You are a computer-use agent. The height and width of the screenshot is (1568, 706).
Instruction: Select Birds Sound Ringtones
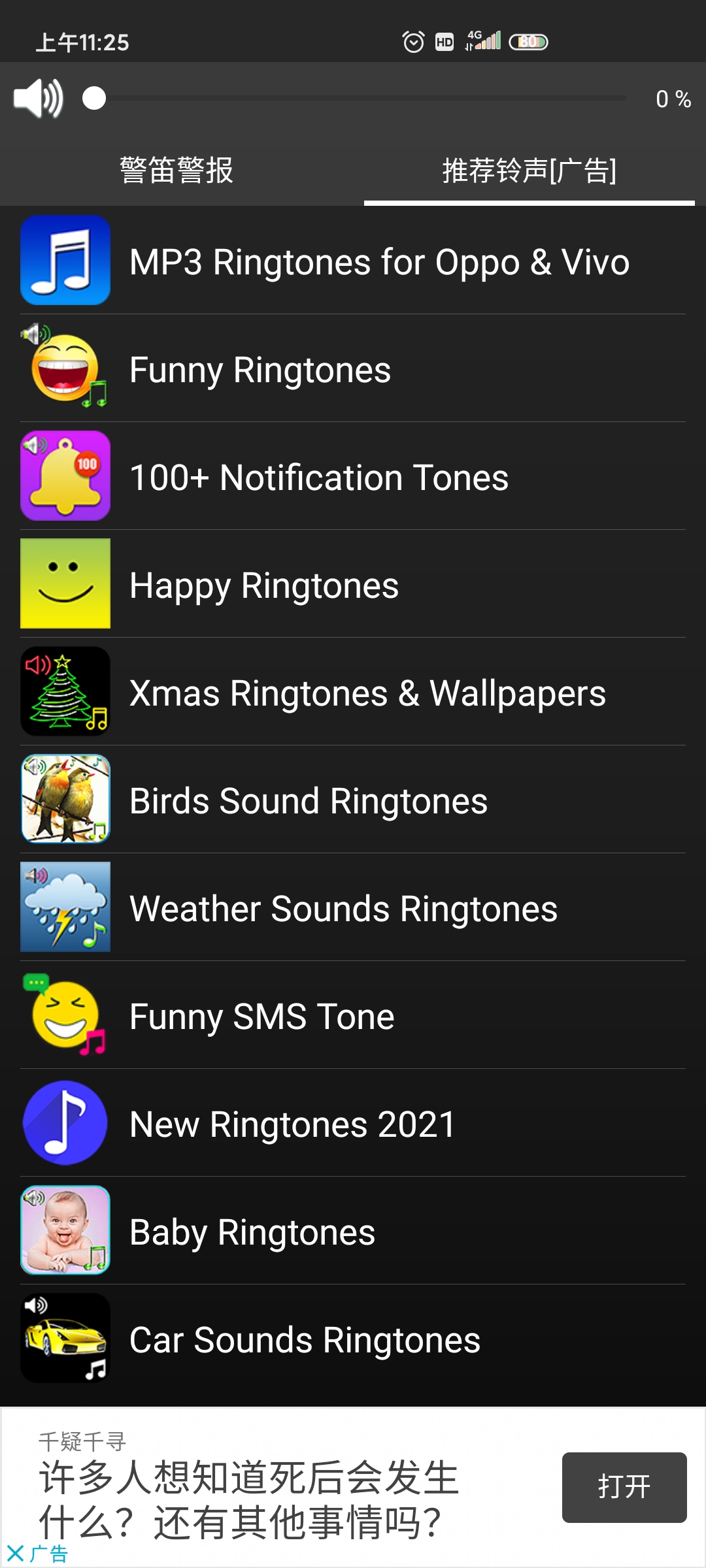[353, 800]
